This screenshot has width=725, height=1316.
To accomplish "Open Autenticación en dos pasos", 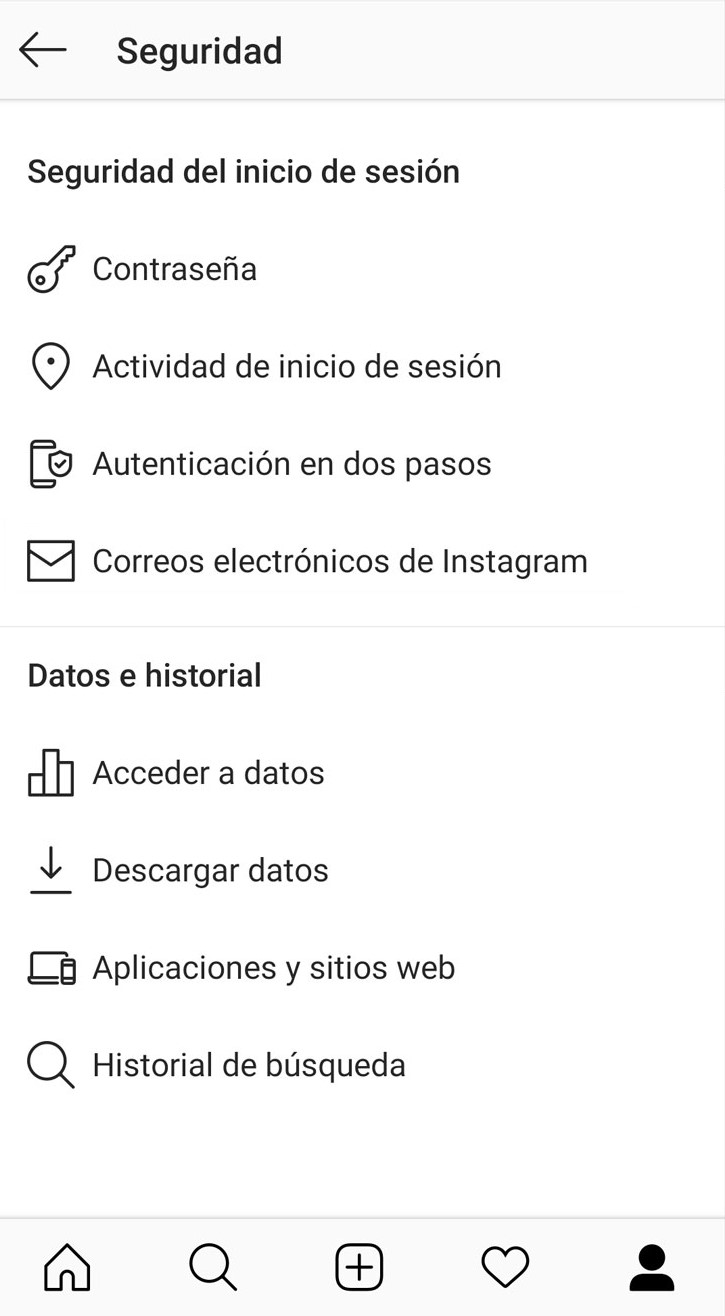I will coord(292,463).
